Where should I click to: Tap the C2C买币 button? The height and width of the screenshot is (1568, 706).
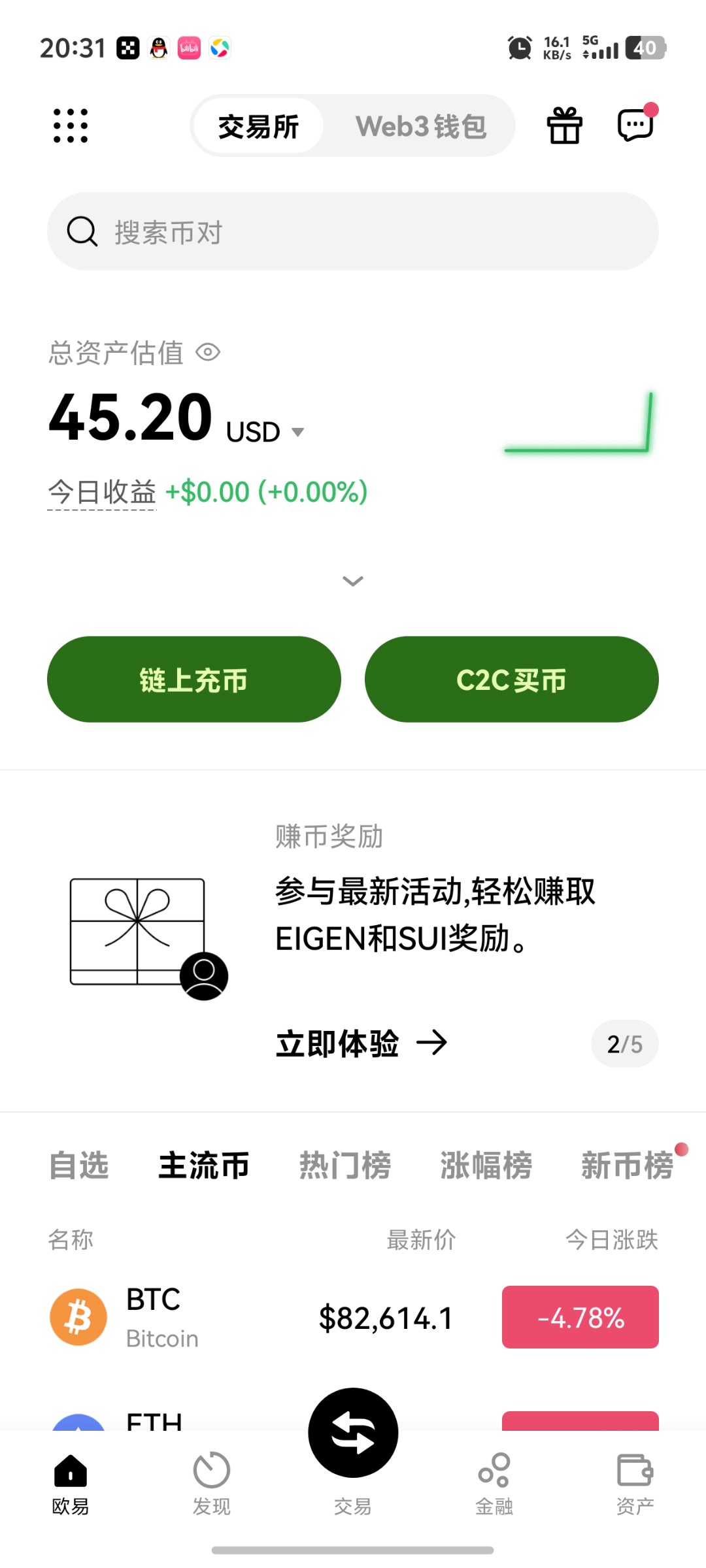[x=512, y=679]
